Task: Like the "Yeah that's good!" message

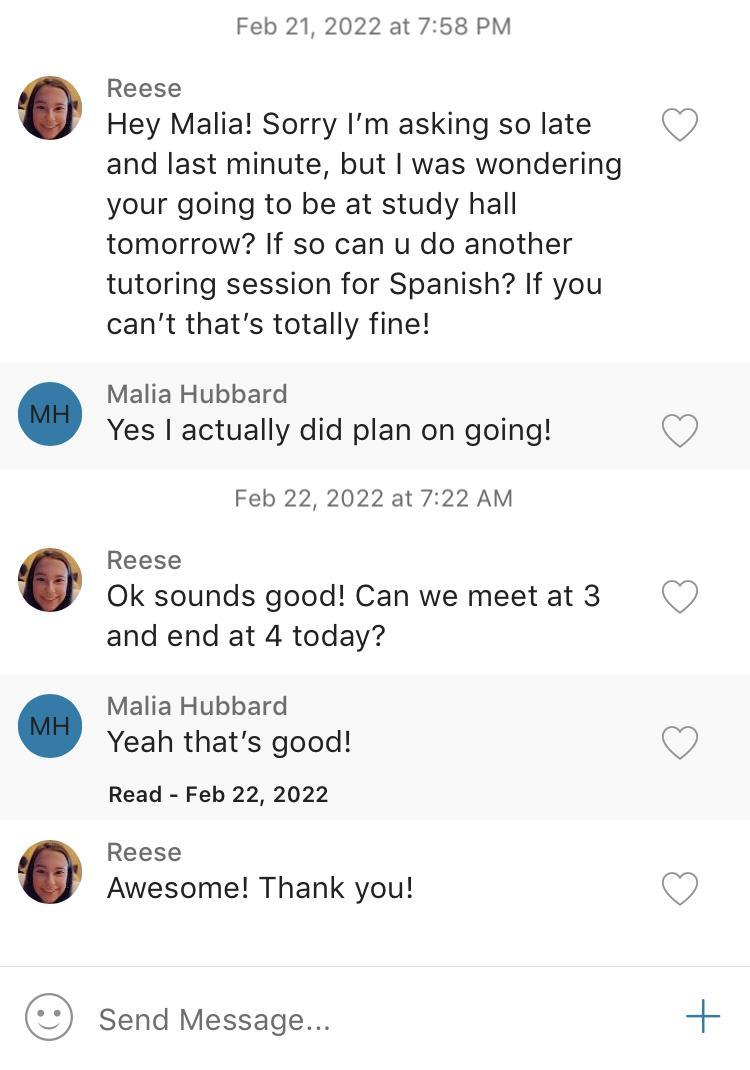Action: [x=680, y=743]
